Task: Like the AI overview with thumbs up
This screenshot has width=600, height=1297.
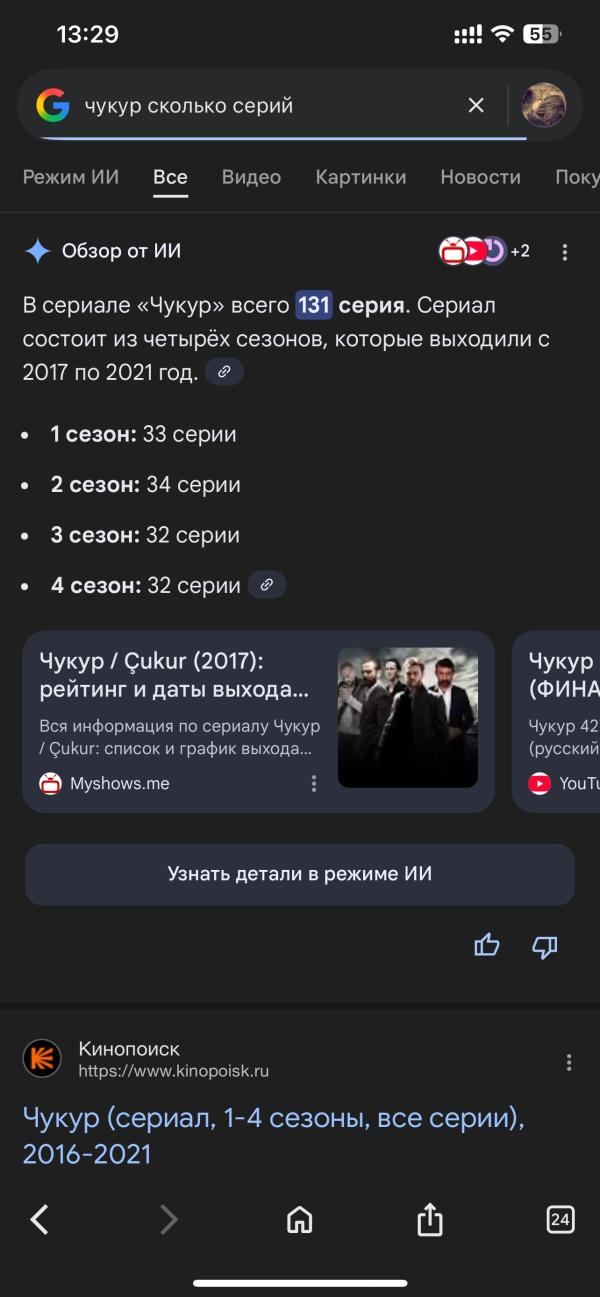Action: (x=487, y=945)
